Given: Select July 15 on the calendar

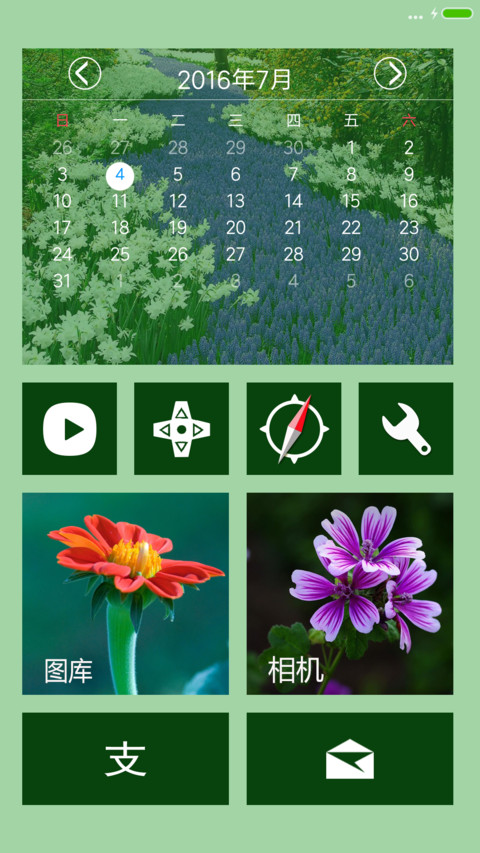Looking at the screenshot, I should [x=351, y=201].
